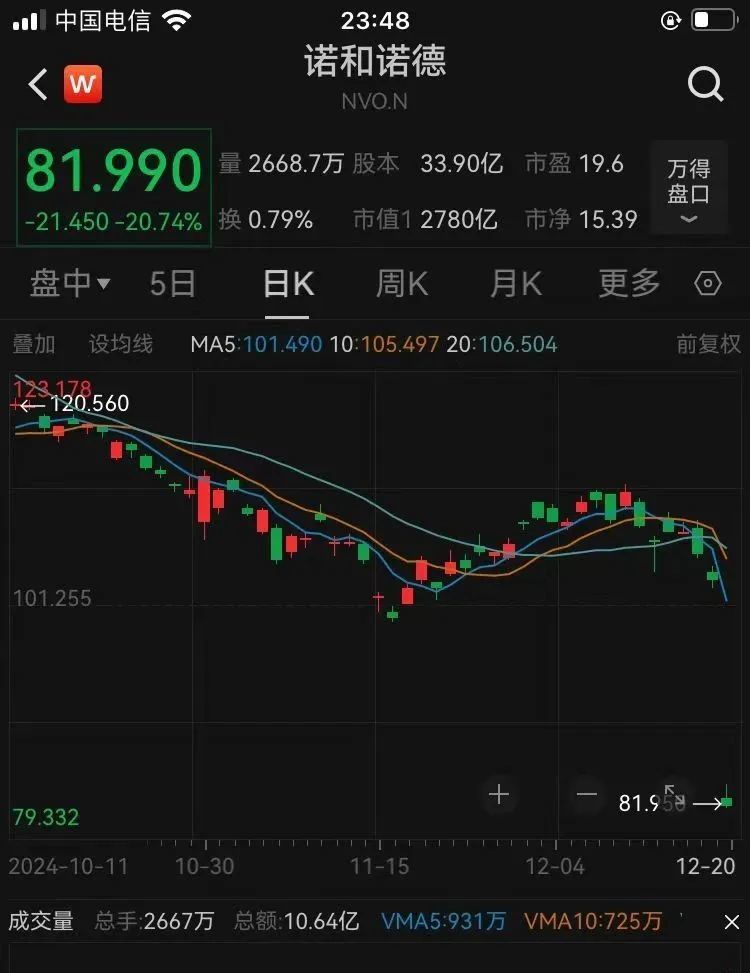Viewport: 750px width, 973px height.
Task: Zoom in the K-line with plus button
Action: 498,795
